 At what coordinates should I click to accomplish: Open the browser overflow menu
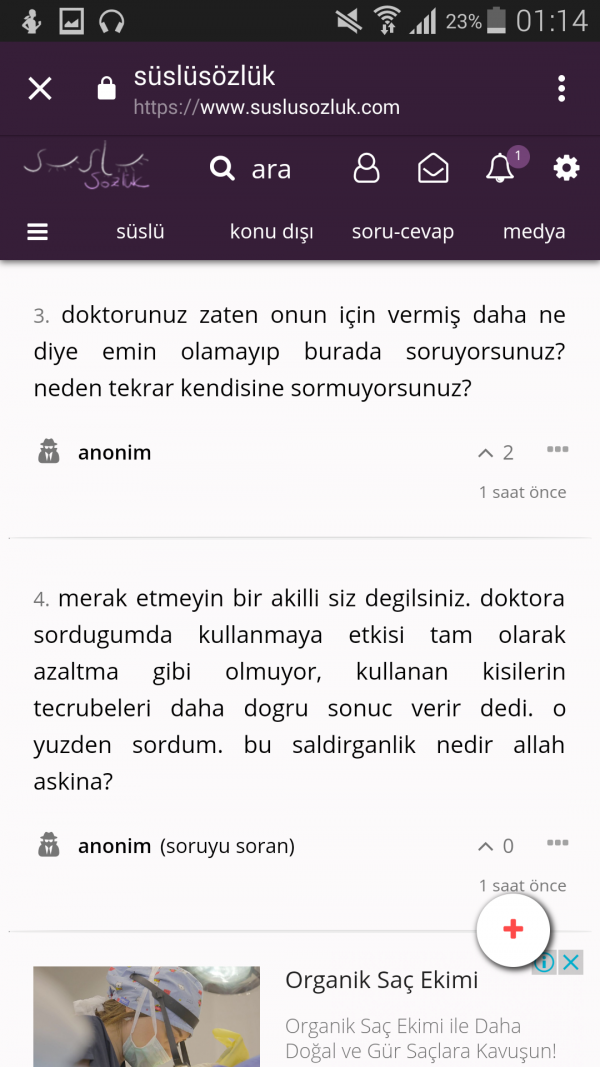click(x=562, y=89)
